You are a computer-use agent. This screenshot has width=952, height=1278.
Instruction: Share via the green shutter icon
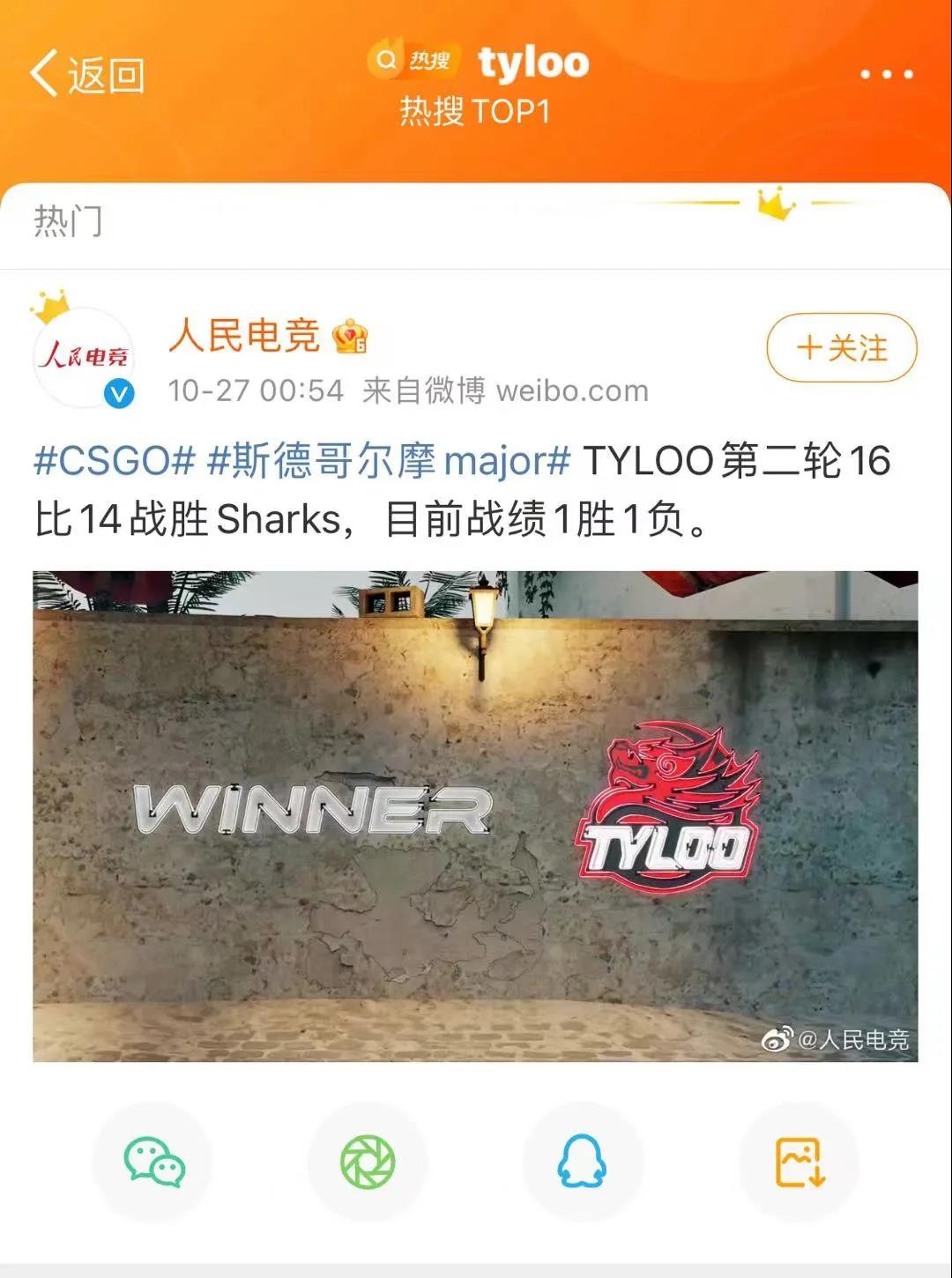coord(368,1162)
